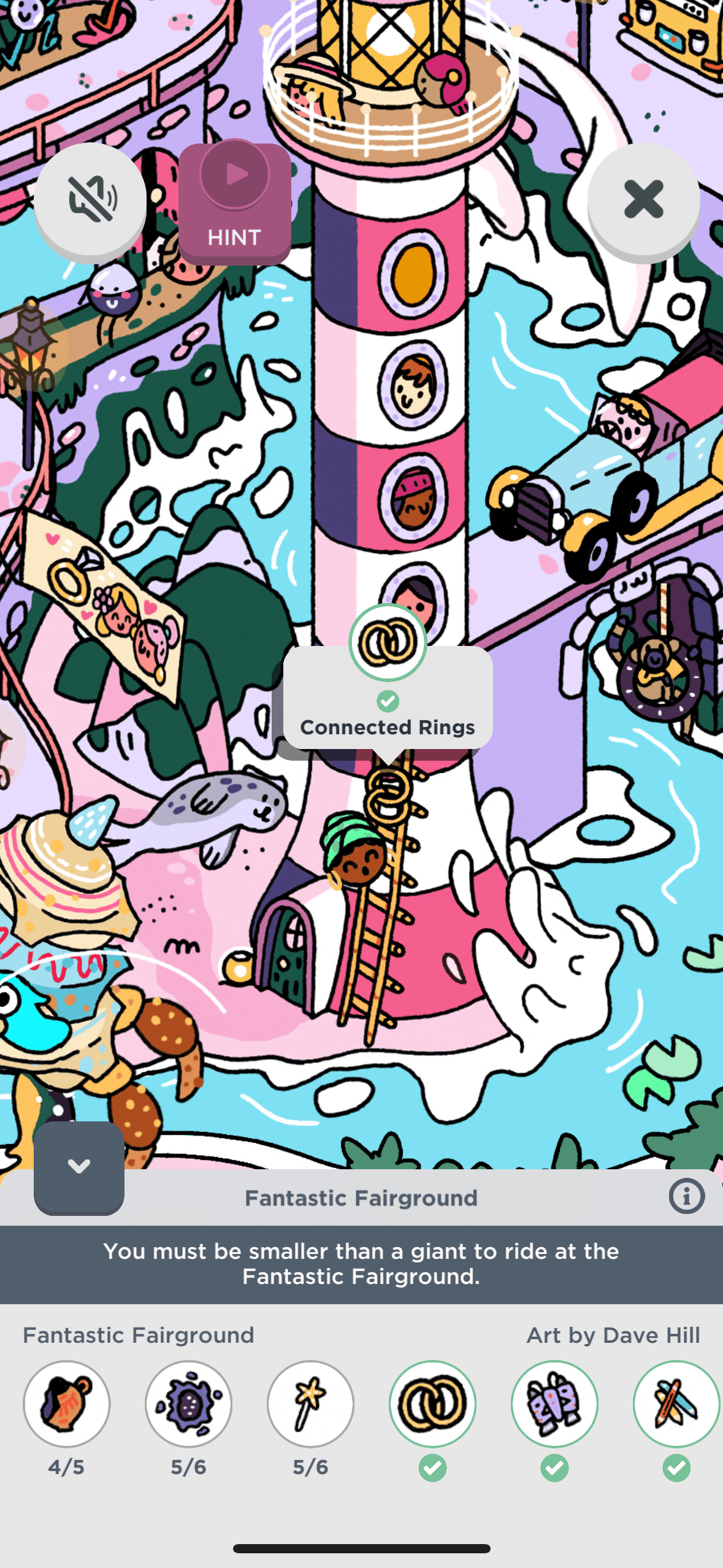Select the completed connected rings item
The height and width of the screenshot is (1568, 723).
point(432,1404)
